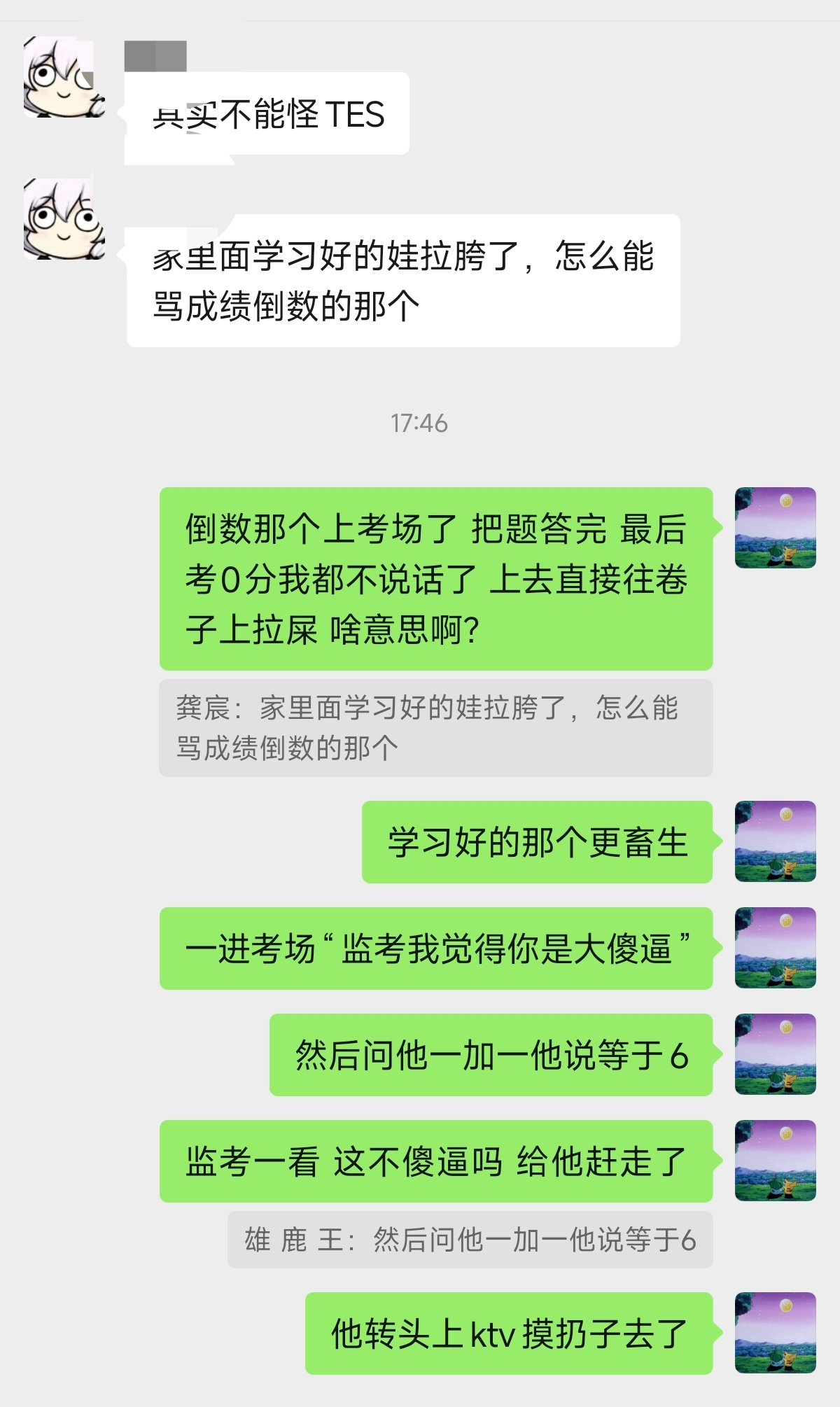The width and height of the screenshot is (840, 1407).
Task: Tap the avatar next to "他转头上 ktv 摸扔子去了"
Action: click(x=775, y=1333)
